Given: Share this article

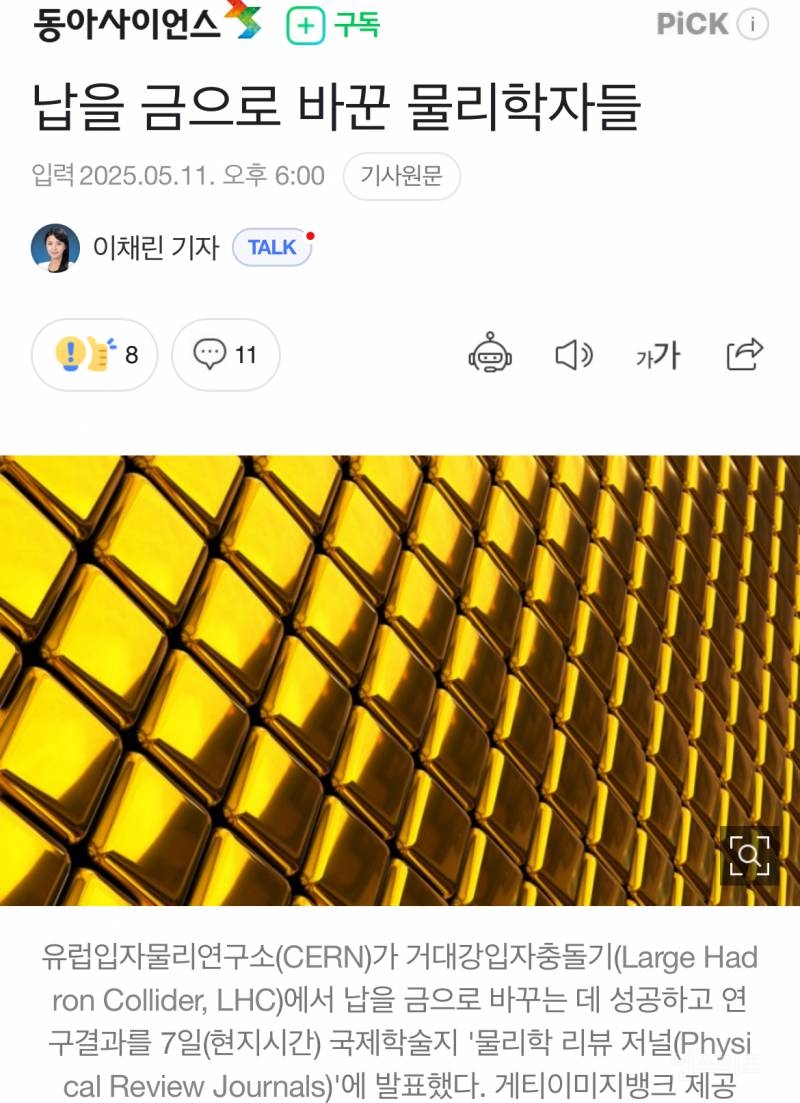Looking at the screenshot, I should [x=744, y=354].
